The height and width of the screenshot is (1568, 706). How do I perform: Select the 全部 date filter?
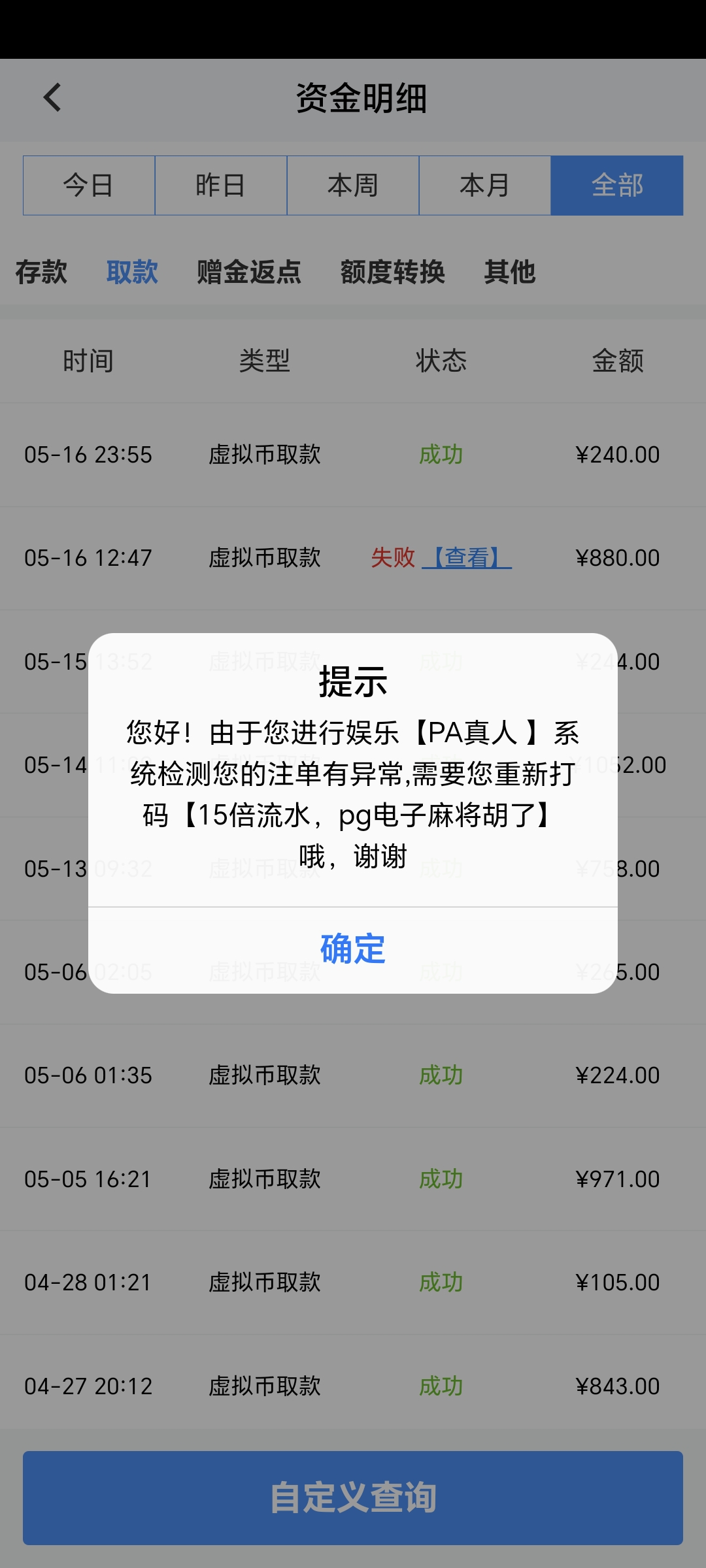(x=617, y=186)
